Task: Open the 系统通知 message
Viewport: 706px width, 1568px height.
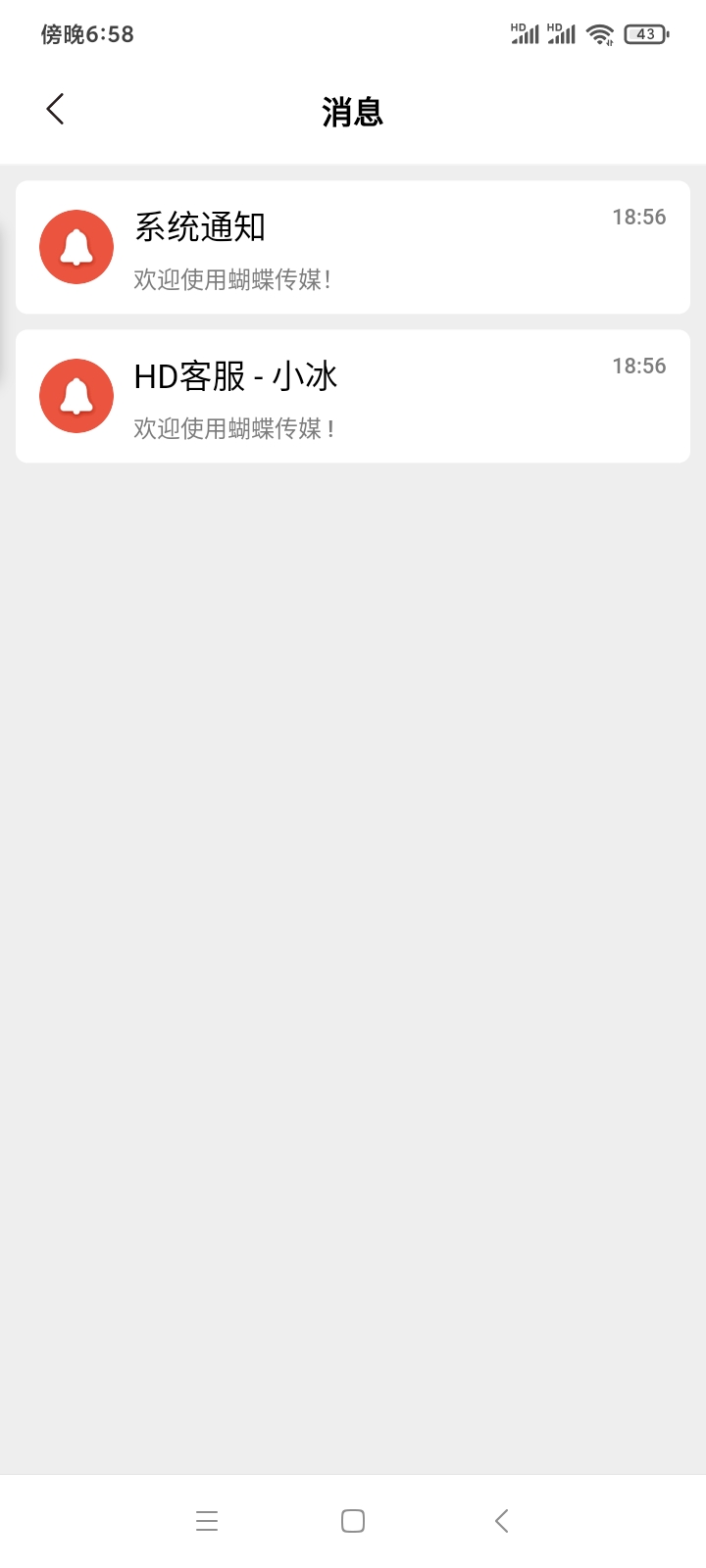Action: coord(353,247)
